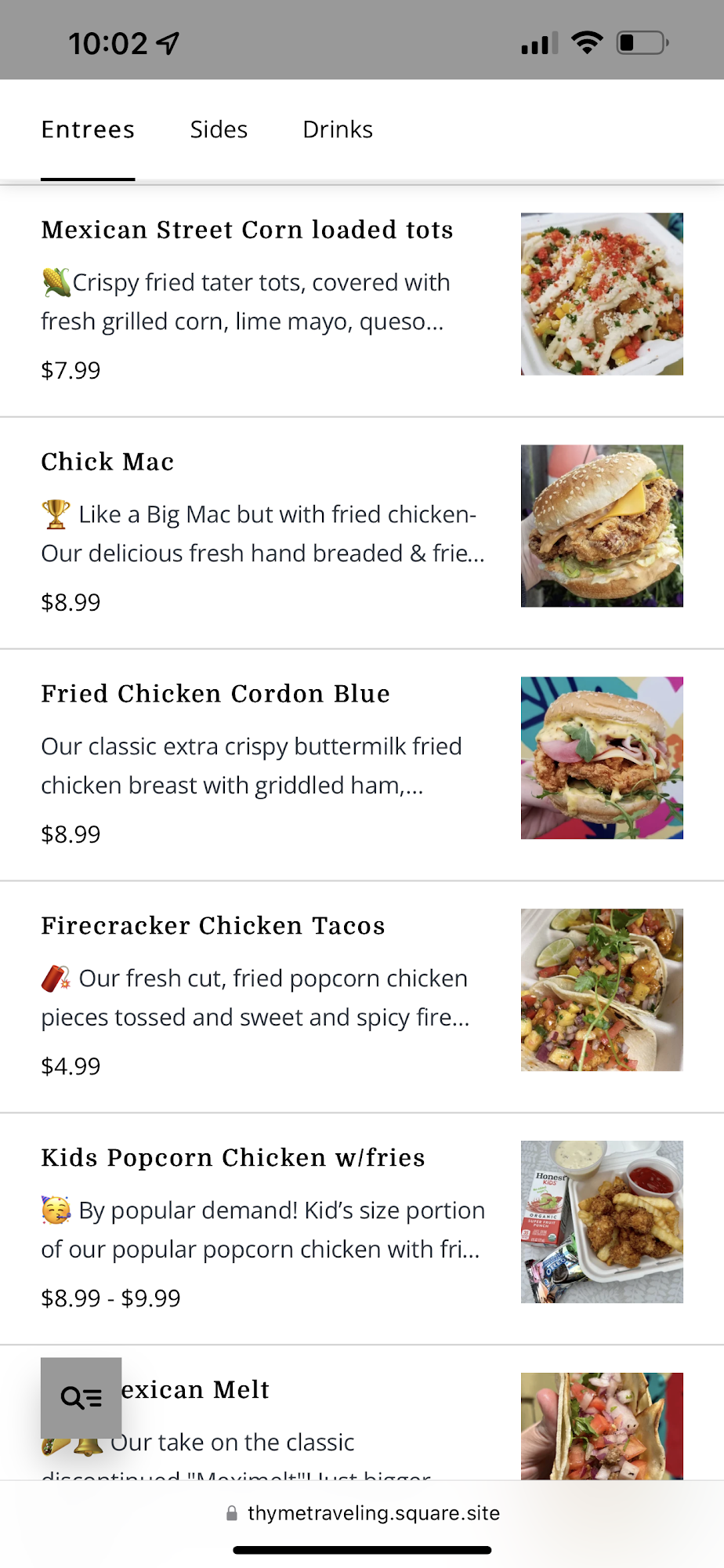
Task: Tap the thymetraveling.square.site address bar
Action: click(x=362, y=1513)
